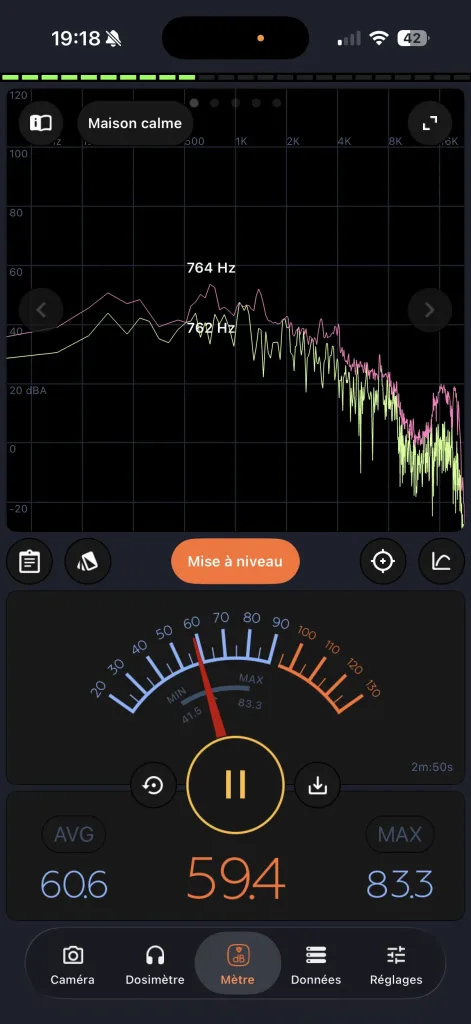This screenshot has width=471, height=1024.
Task: Open the curve chart icon
Action: click(x=442, y=561)
